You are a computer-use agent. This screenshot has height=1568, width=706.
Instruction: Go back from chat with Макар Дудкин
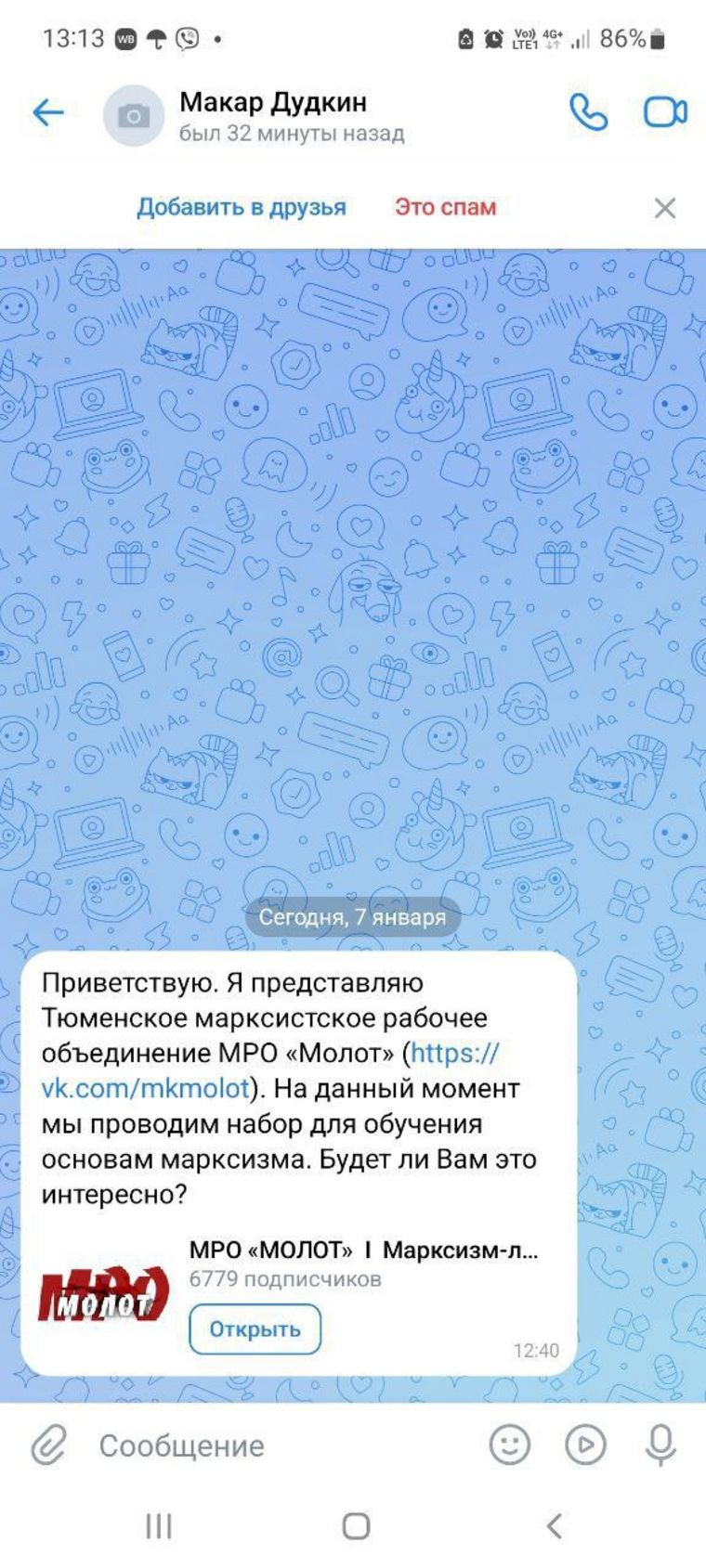pos(47,113)
